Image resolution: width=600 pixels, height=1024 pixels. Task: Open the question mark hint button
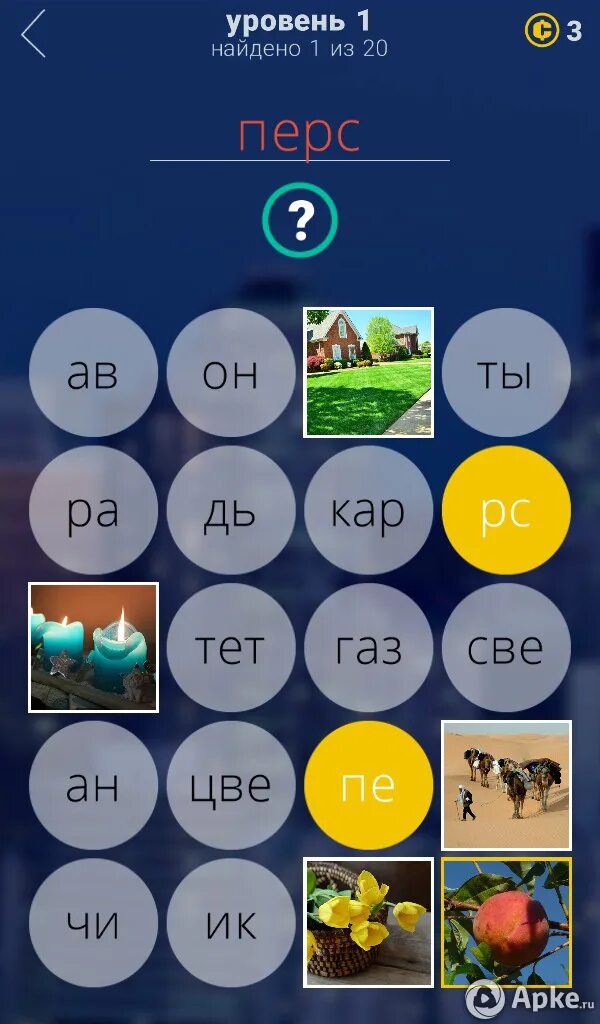tap(300, 220)
